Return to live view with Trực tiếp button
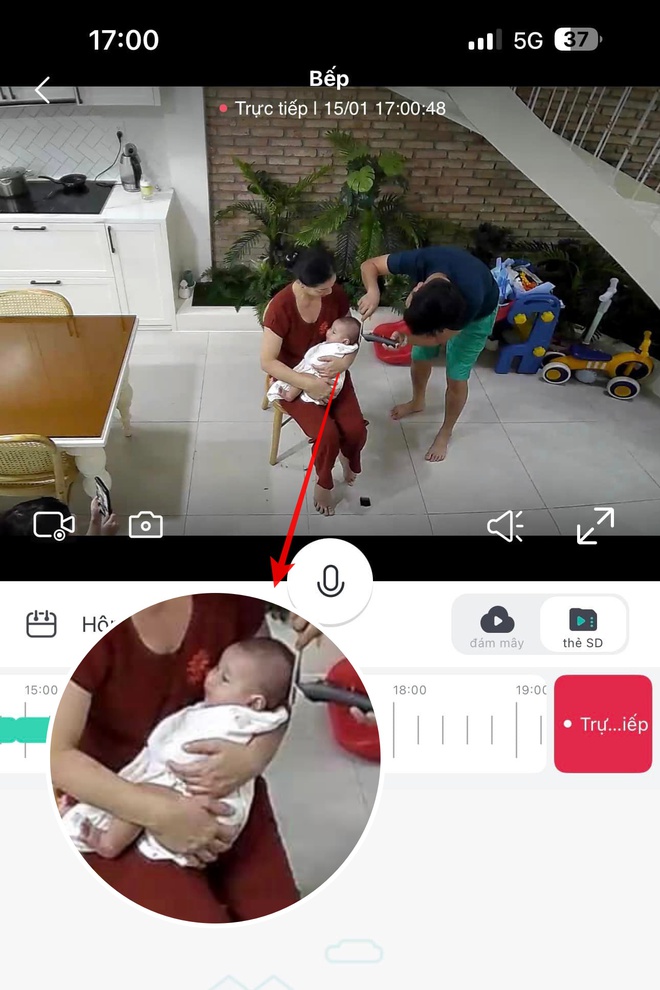 pyautogui.click(x=603, y=724)
